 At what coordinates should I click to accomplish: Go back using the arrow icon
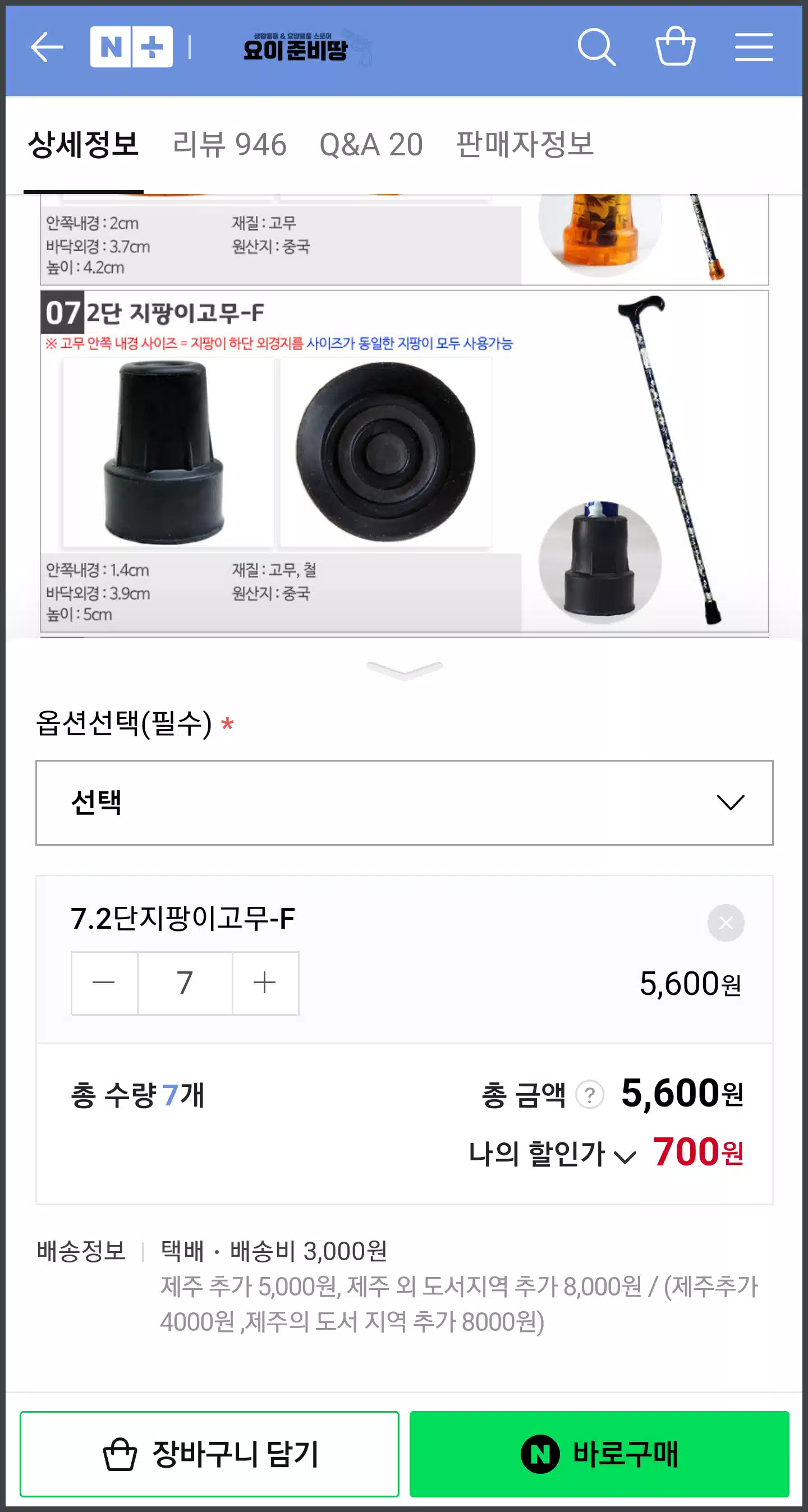pos(47,47)
